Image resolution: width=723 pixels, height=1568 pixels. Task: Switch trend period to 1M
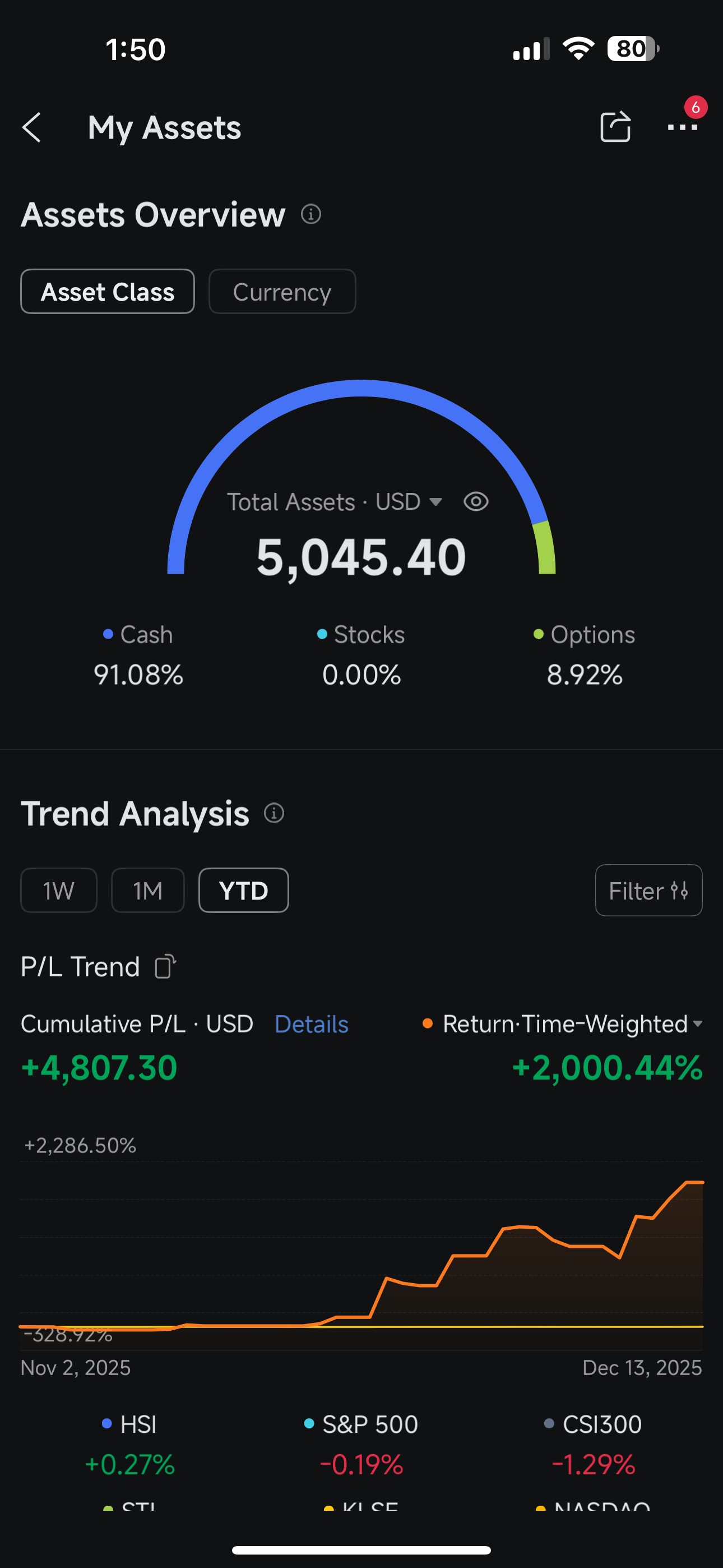pos(148,891)
